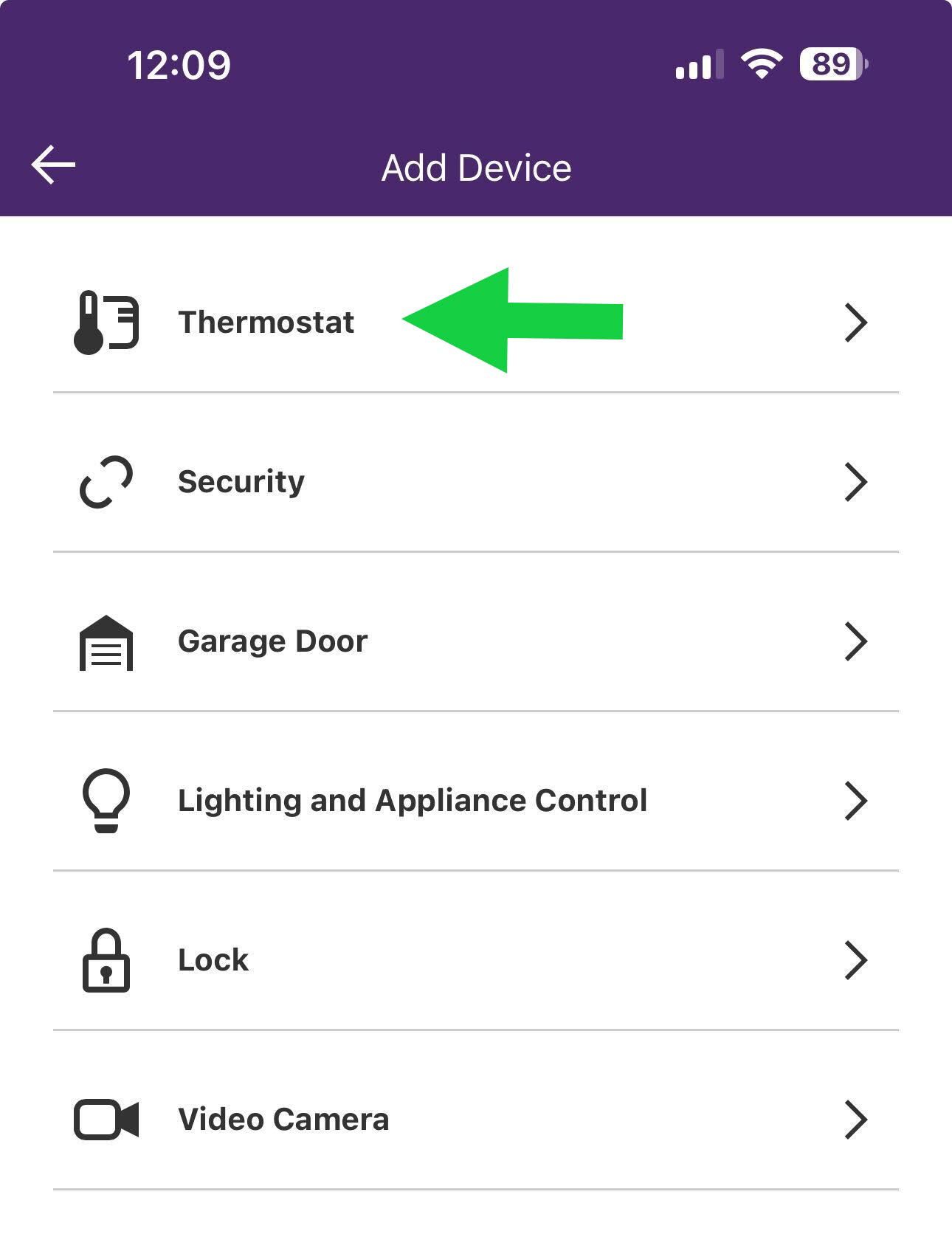Choose Garage Door device type
952x1234 pixels.
click(272, 641)
